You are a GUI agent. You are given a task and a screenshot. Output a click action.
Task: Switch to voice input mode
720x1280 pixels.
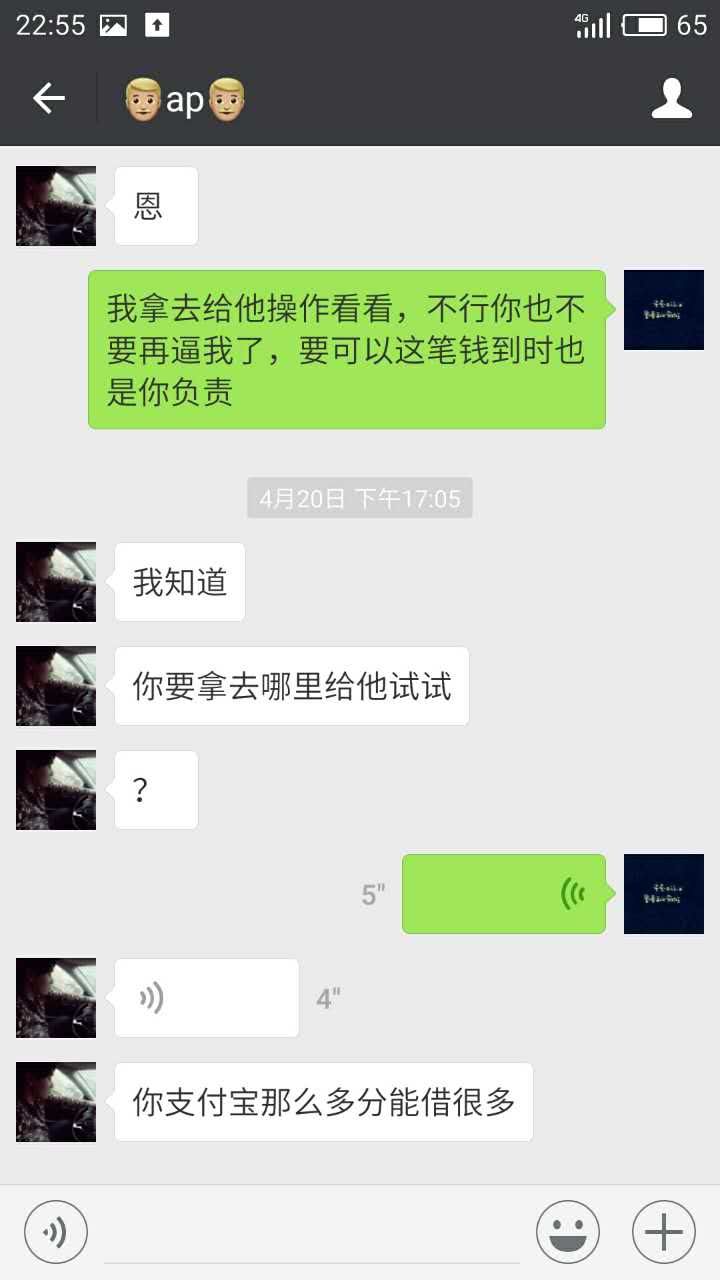(56, 1232)
